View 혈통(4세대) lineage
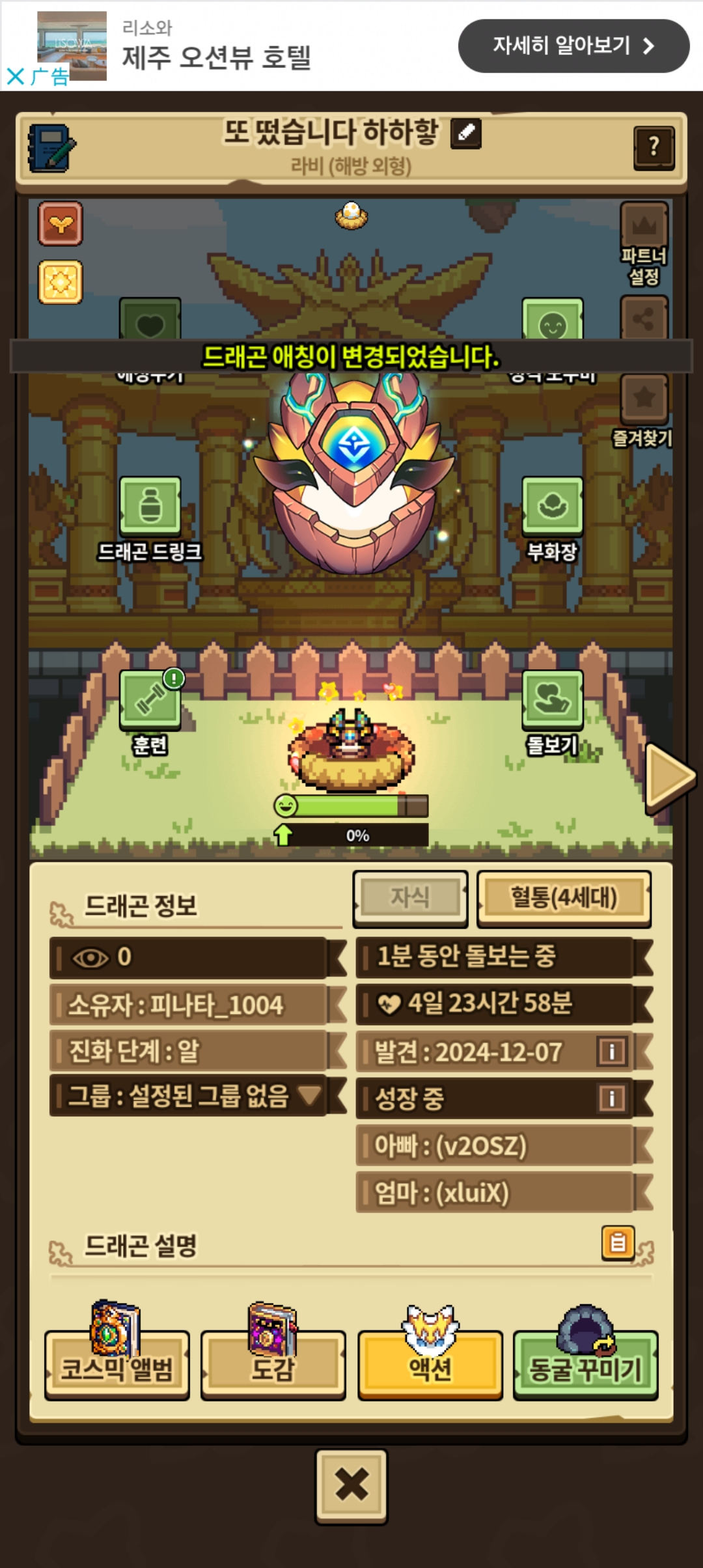The width and height of the screenshot is (703, 1568). (x=564, y=899)
